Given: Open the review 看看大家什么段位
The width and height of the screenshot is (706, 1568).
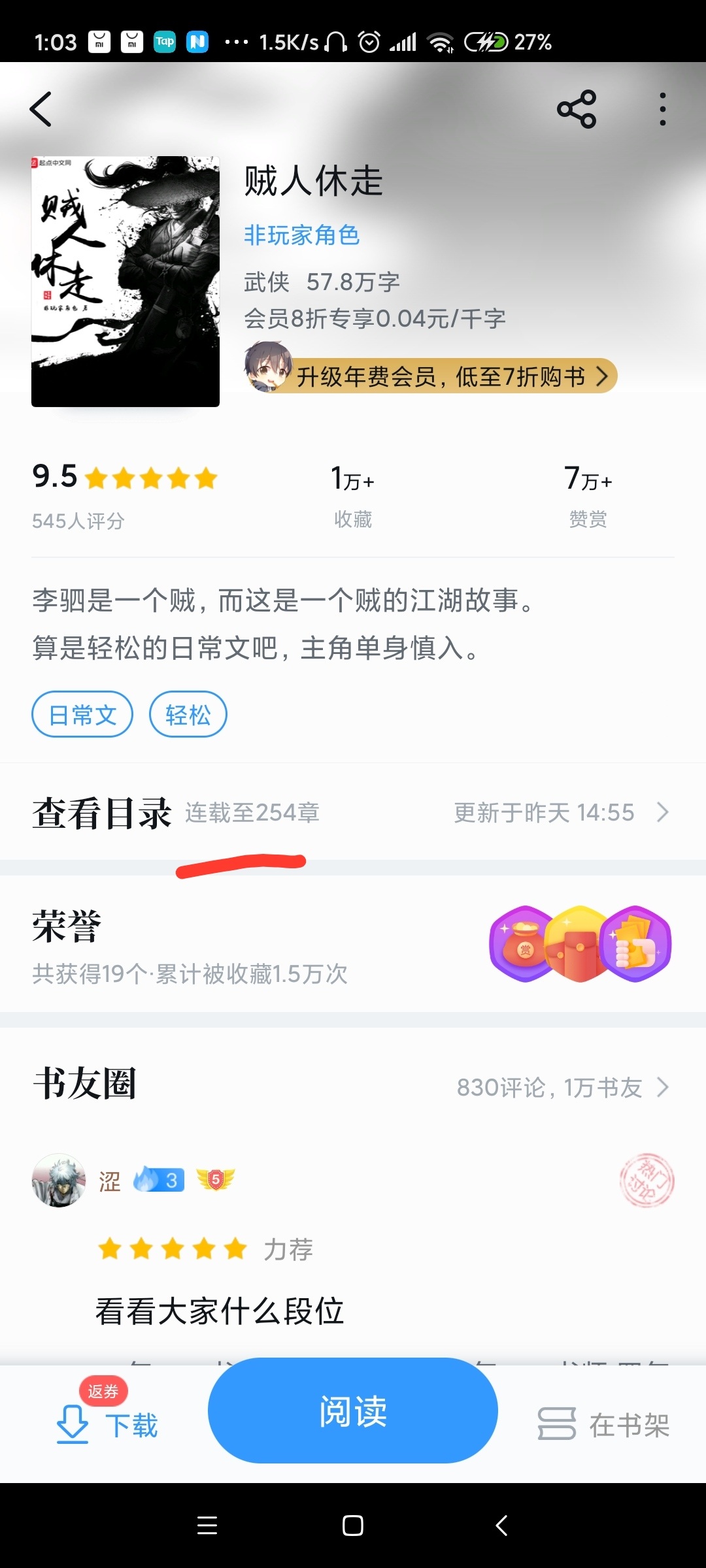Looking at the screenshot, I should pos(220,1311).
